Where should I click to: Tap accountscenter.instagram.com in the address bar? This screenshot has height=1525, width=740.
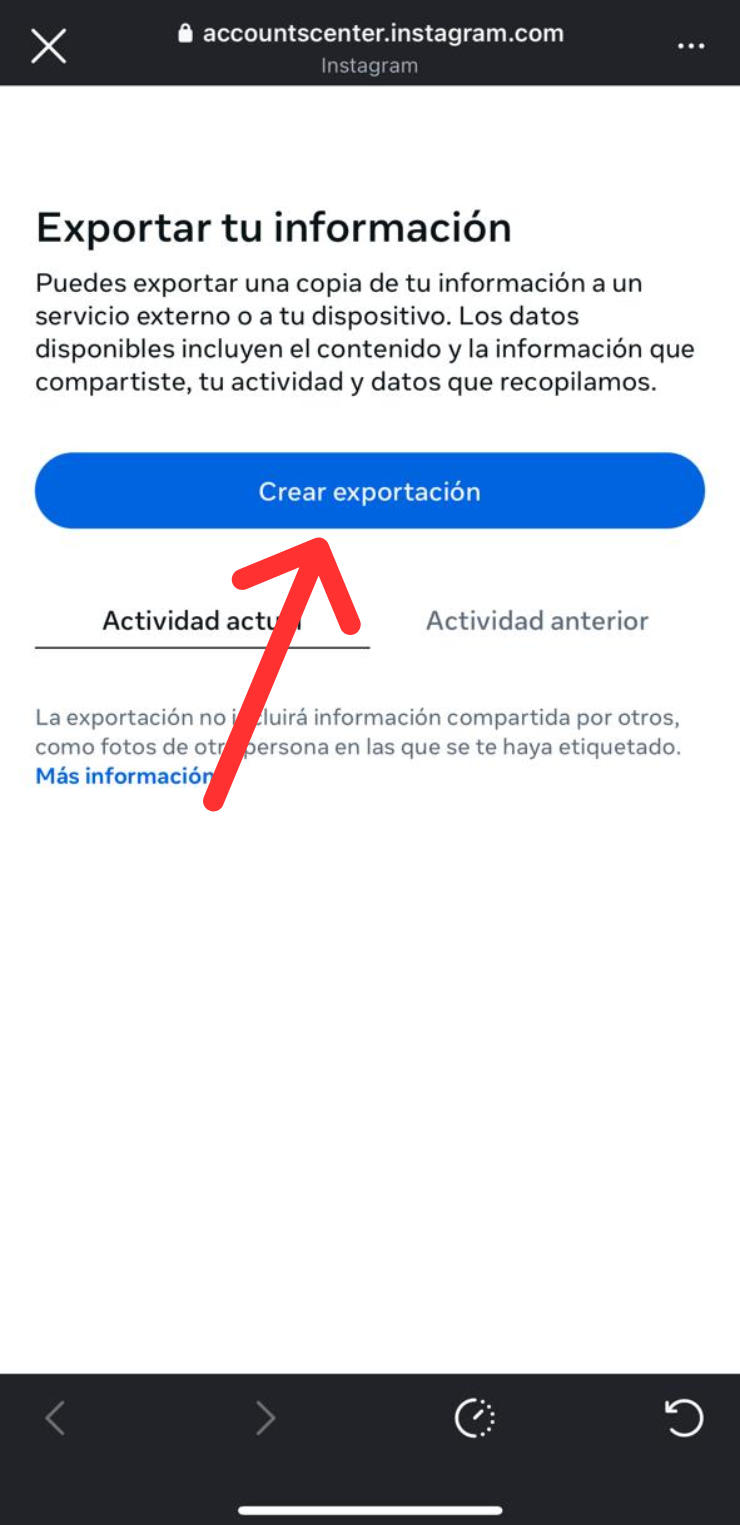click(383, 32)
